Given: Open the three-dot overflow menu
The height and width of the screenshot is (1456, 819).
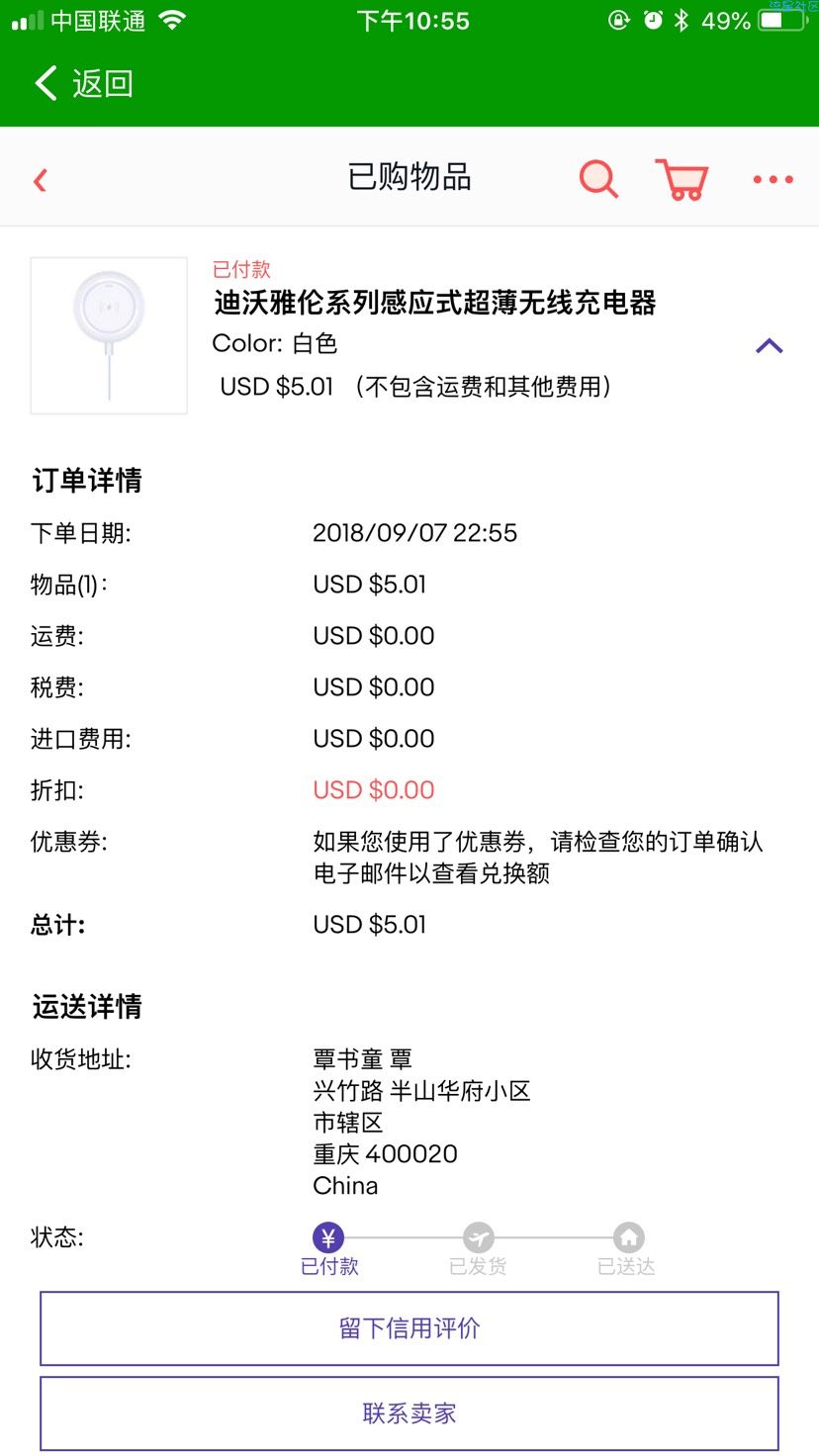Looking at the screenshot, I should pos(773,180).
